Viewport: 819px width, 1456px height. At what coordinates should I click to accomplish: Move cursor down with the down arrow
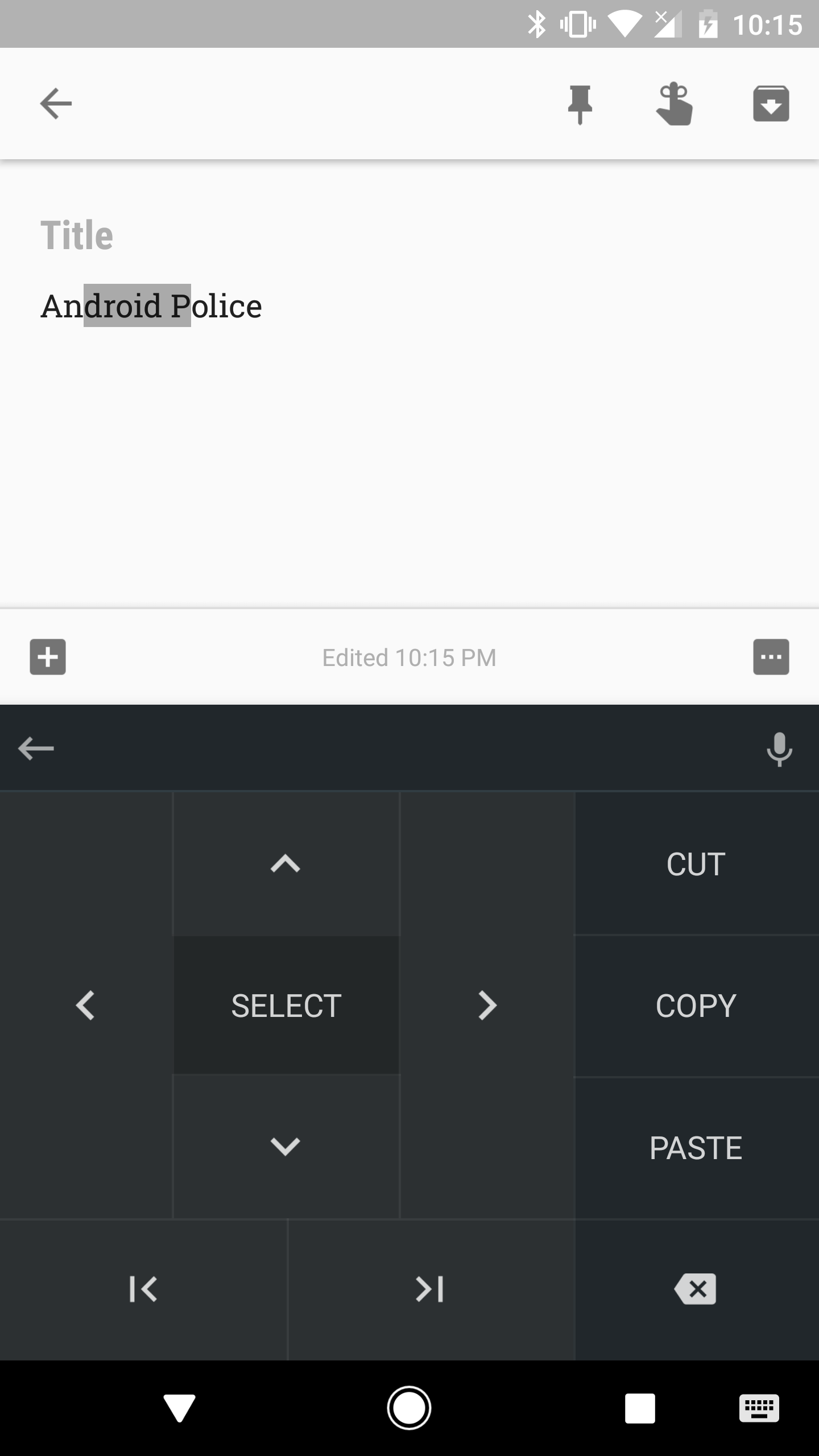286,1147
